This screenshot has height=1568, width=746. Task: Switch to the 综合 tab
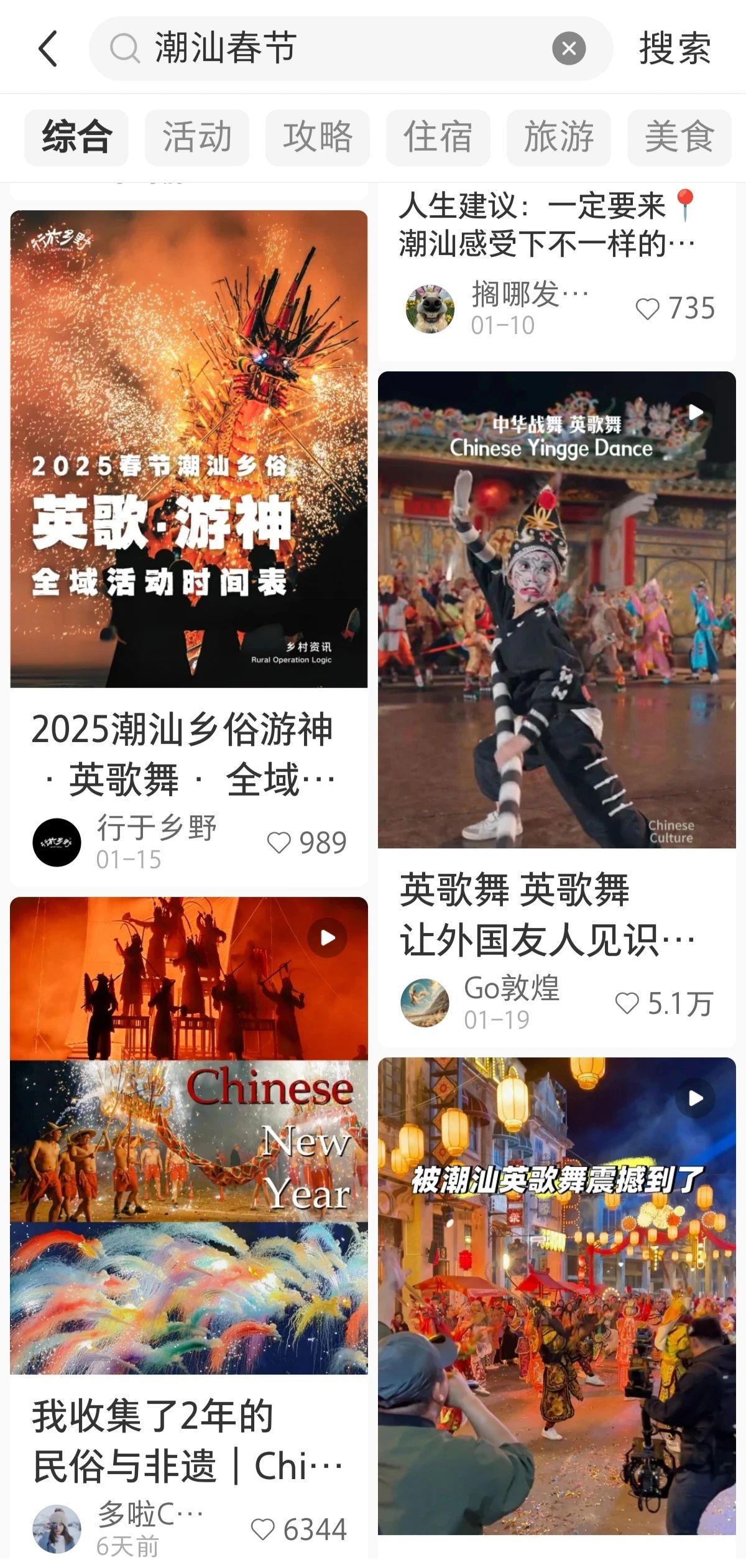pos(76,137)
